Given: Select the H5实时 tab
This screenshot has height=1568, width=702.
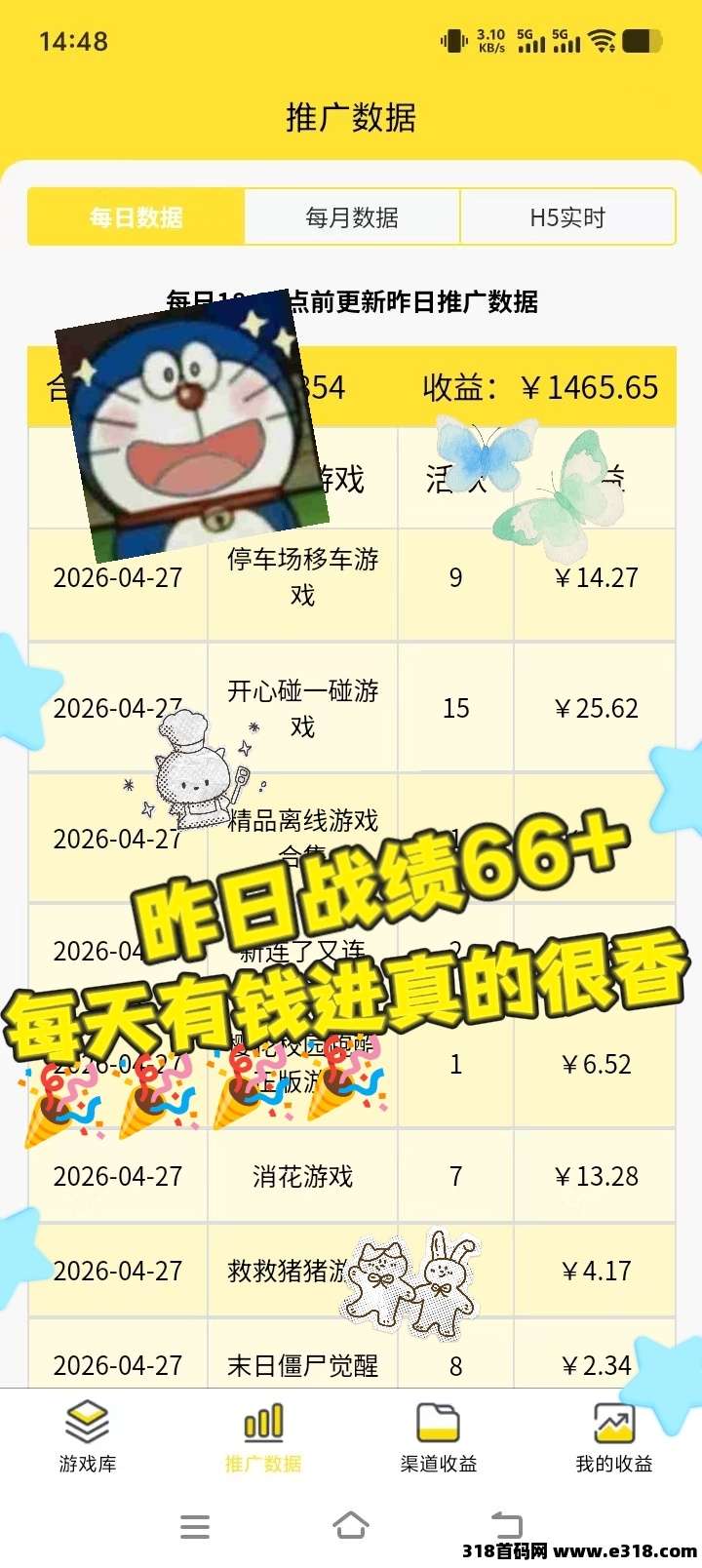Looking at the screenshot, I should click(567, 216).
